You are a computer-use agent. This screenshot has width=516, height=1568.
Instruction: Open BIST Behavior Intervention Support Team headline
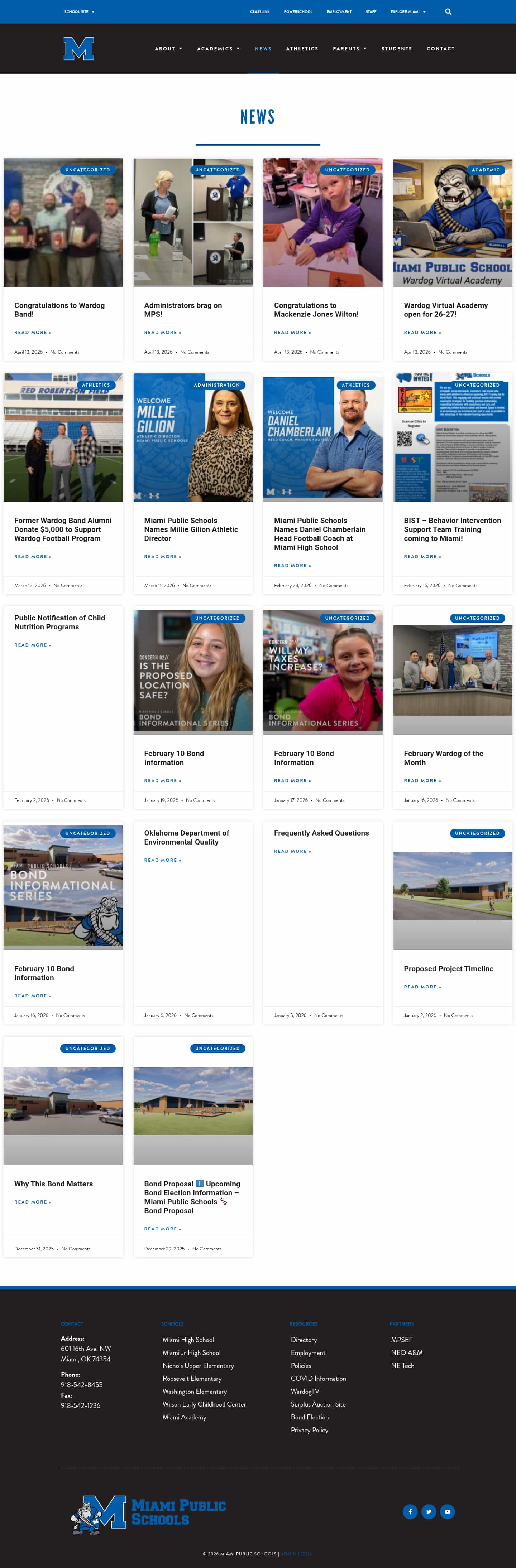(x=452, y=529)
